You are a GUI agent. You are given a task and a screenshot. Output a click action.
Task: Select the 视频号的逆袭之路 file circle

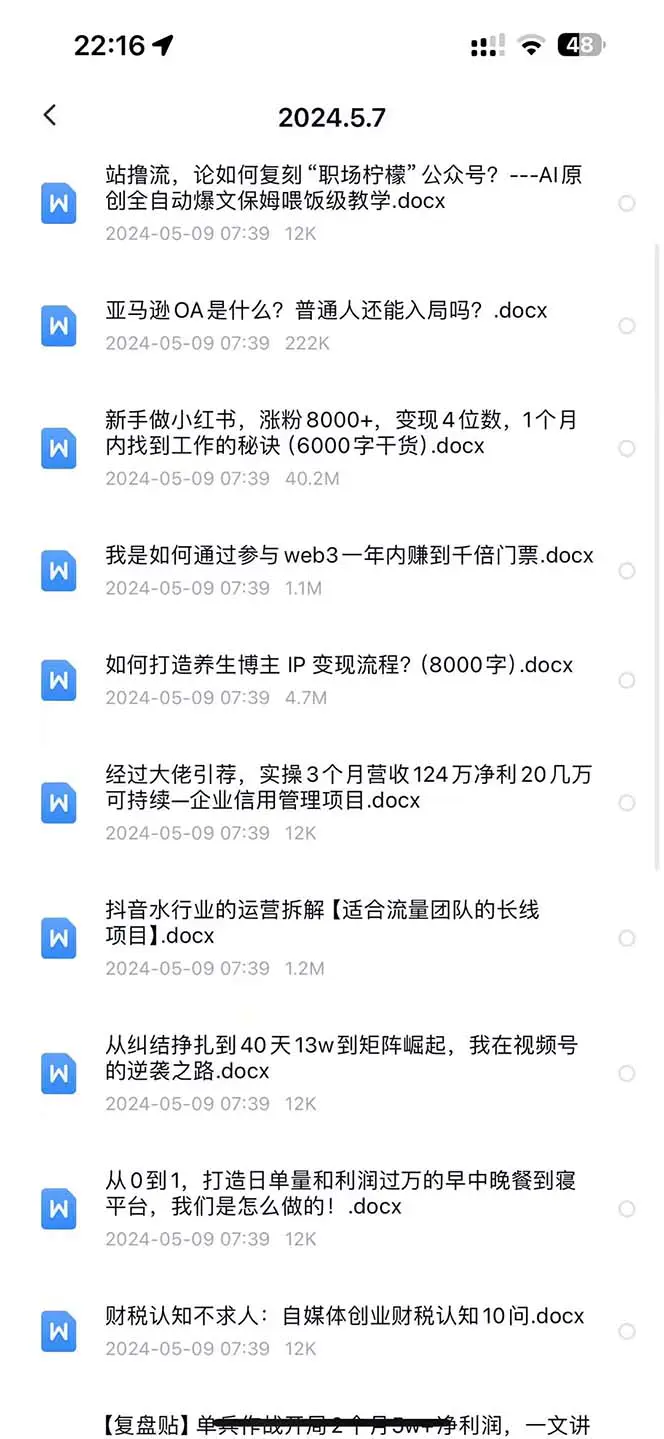point(627,1074)
